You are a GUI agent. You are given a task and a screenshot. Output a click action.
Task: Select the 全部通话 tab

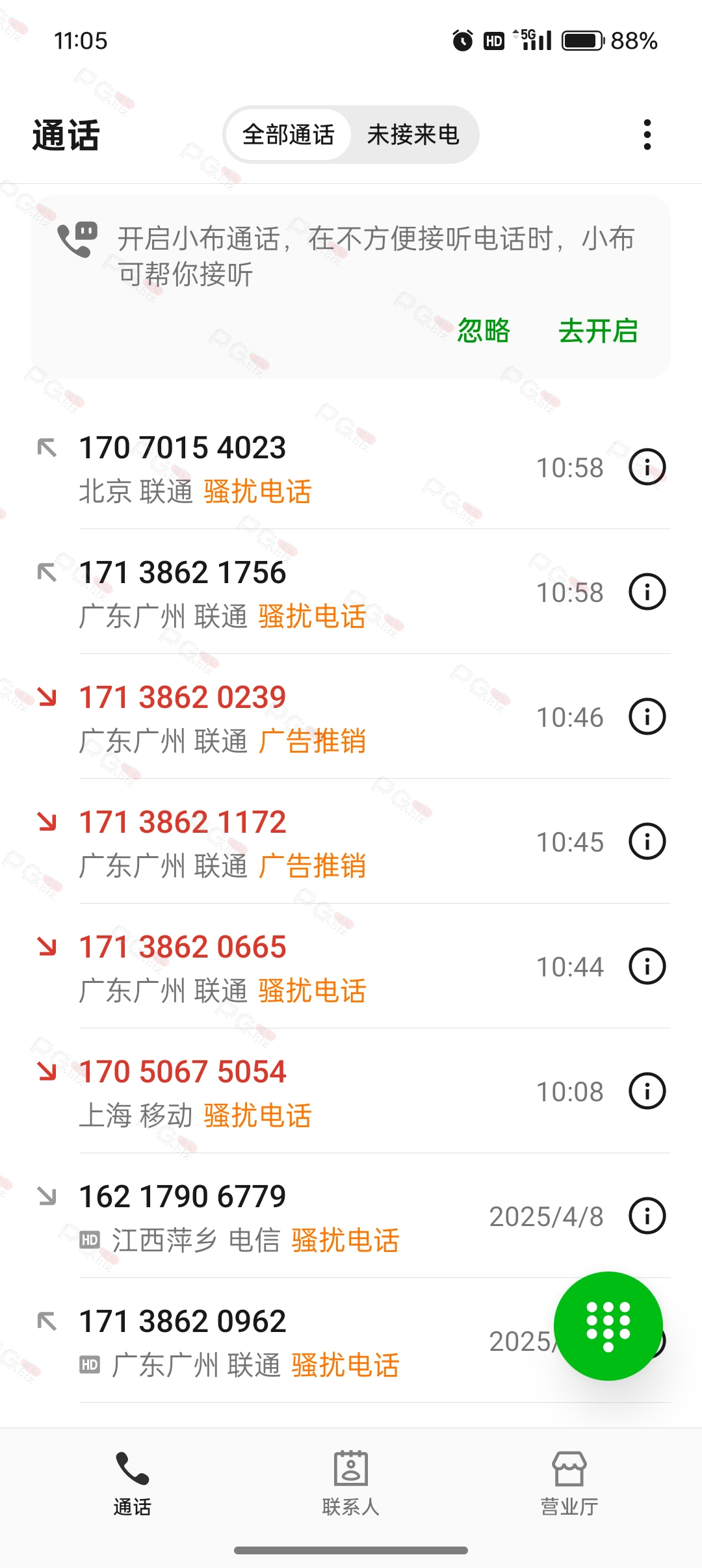[x=289, y=135]
